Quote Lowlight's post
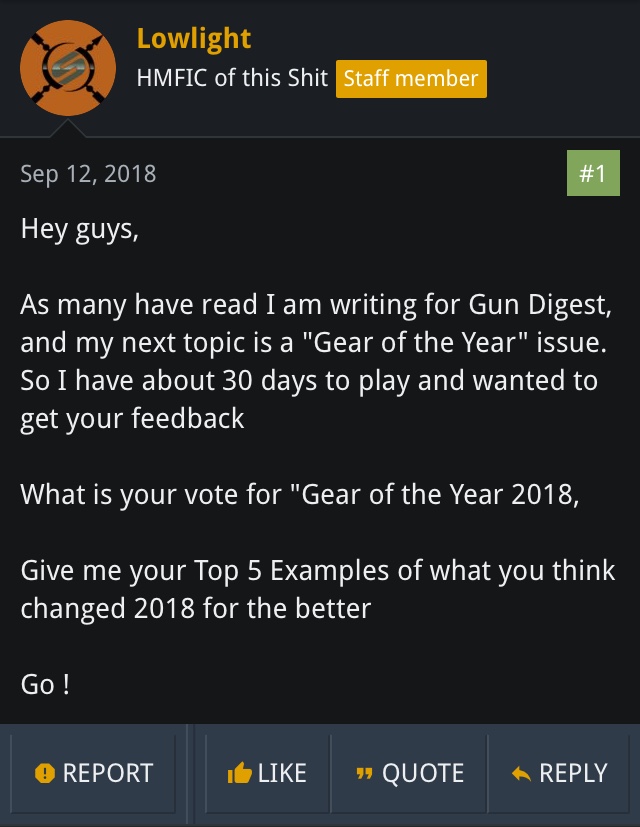 pos(410,773)
